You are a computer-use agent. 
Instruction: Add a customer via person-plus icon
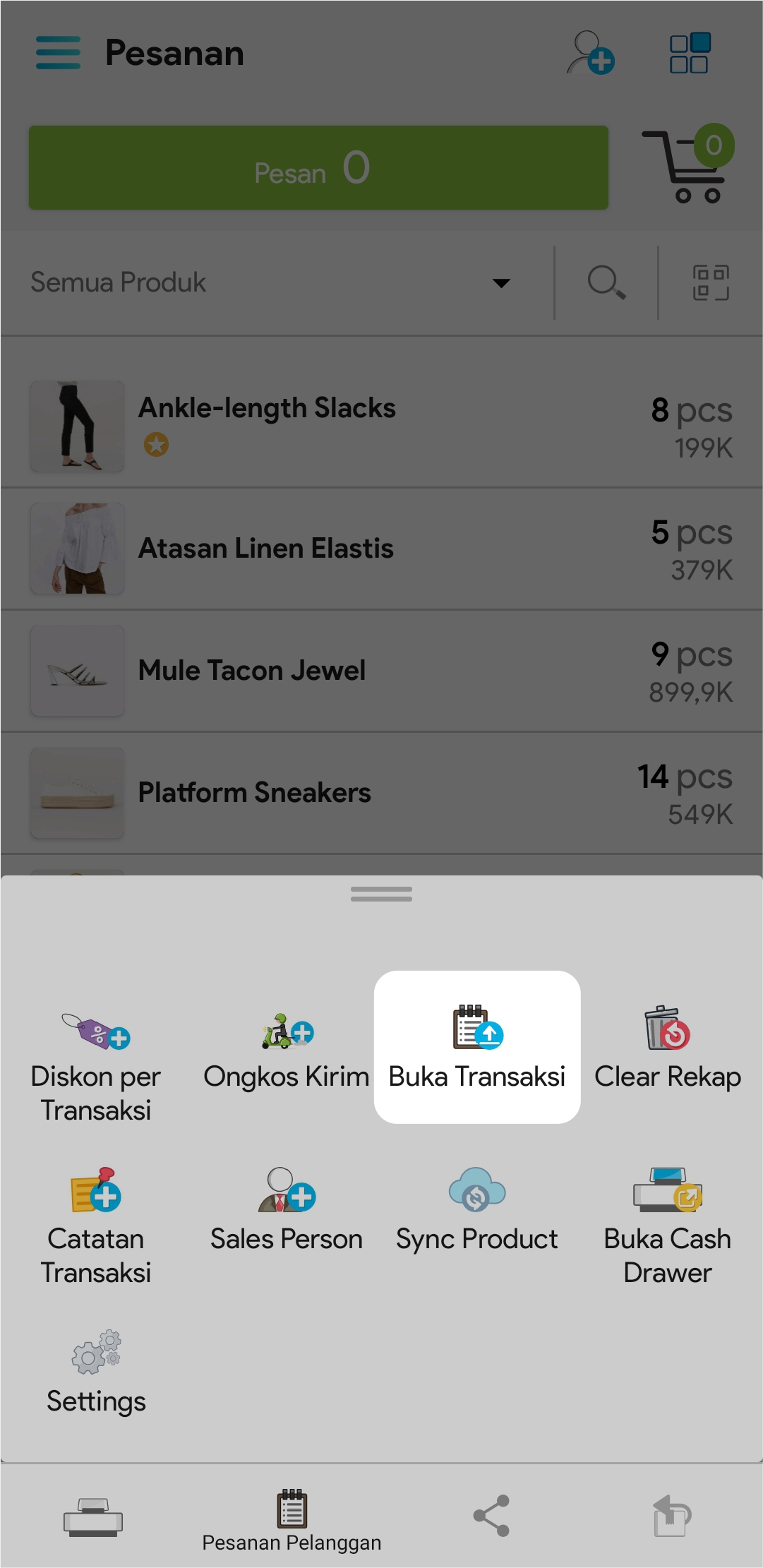(590, 53)
